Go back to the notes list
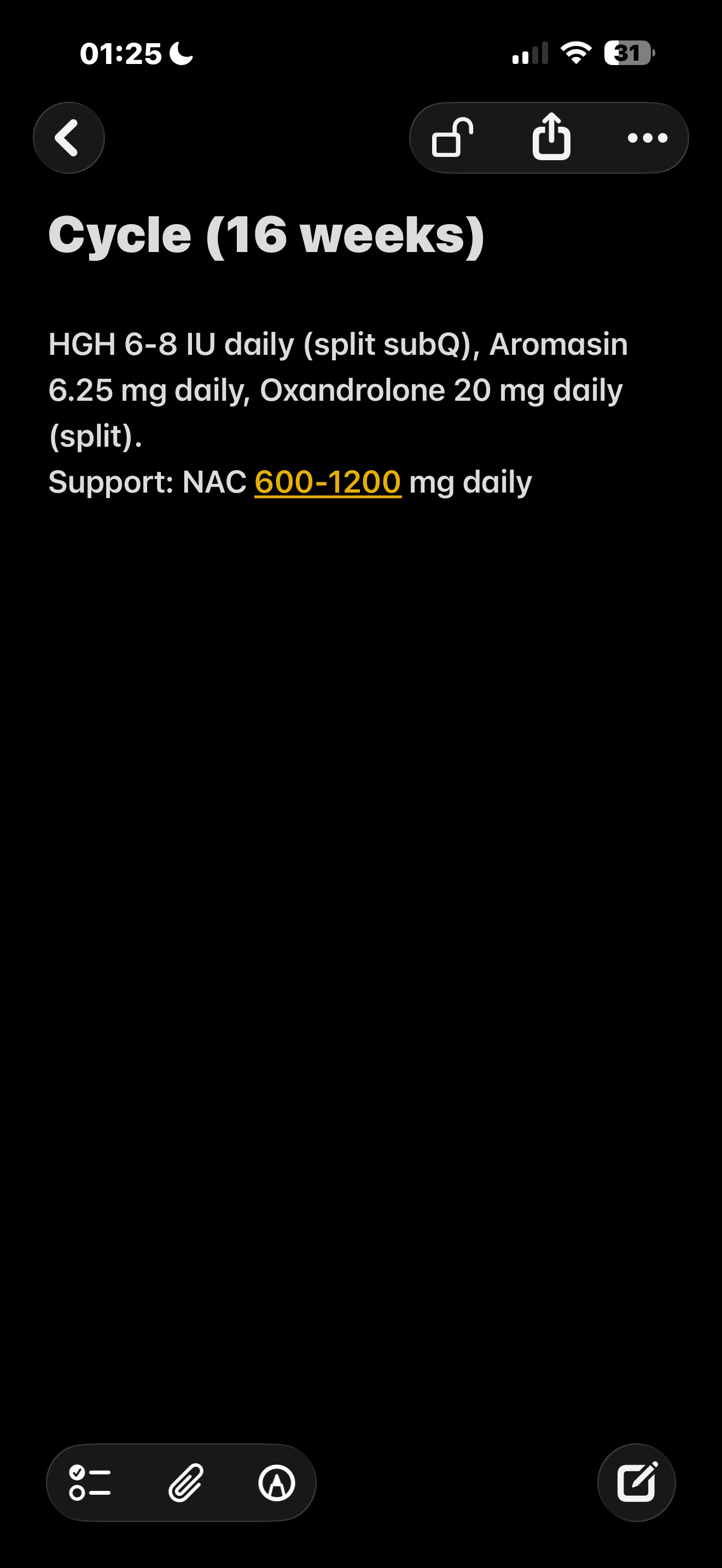Viewport: 722px width, 1568px height. (x=68, y=138)
